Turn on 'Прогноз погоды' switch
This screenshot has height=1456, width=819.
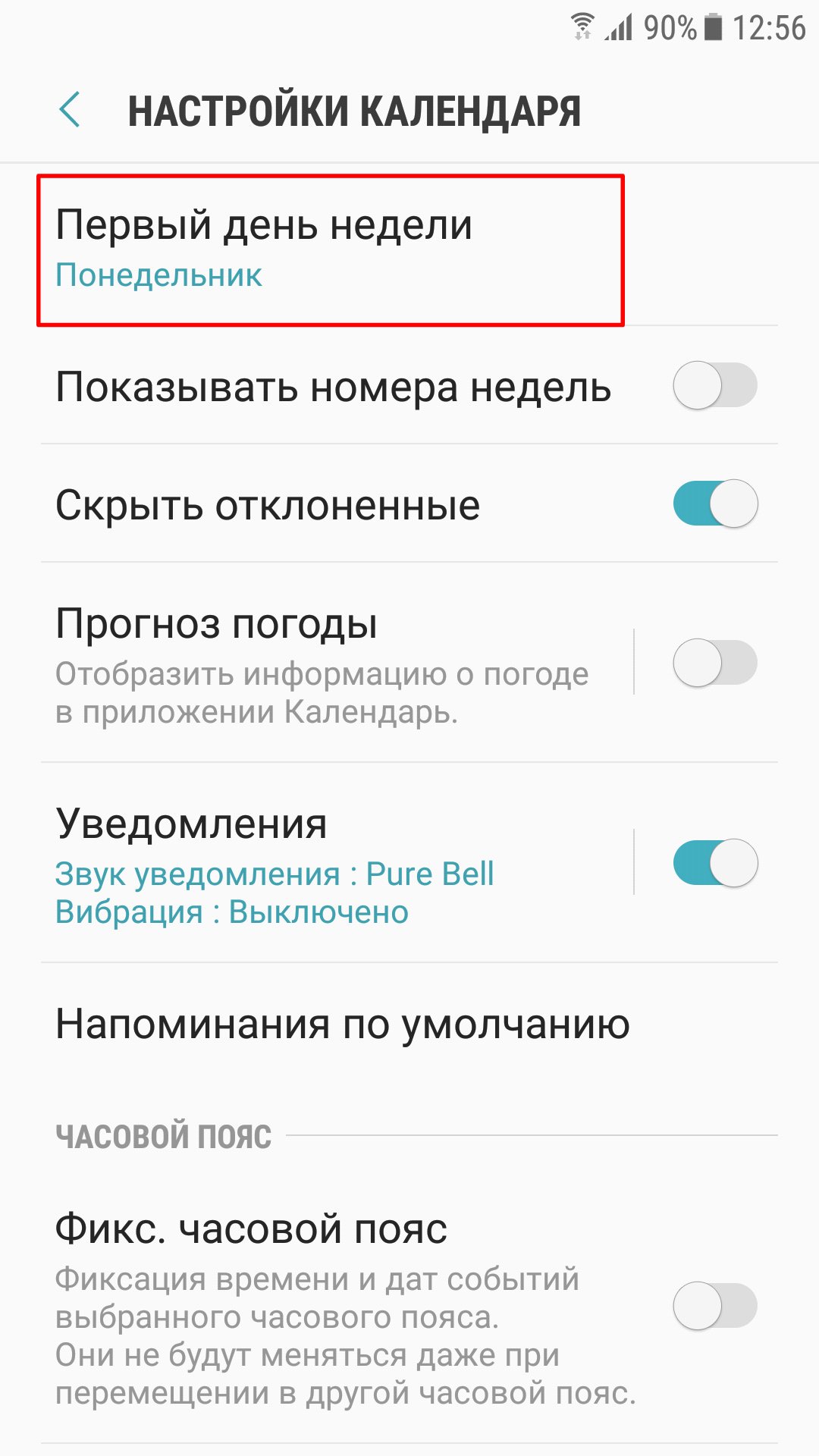pos(714,663)
